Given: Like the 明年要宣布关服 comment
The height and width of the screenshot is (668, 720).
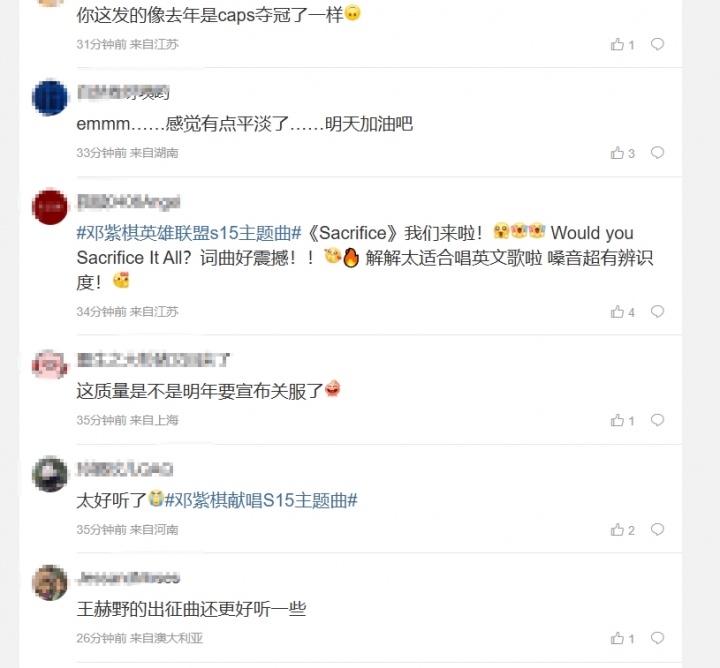Looking at the screenshot, I should click(x=617, y=421).
